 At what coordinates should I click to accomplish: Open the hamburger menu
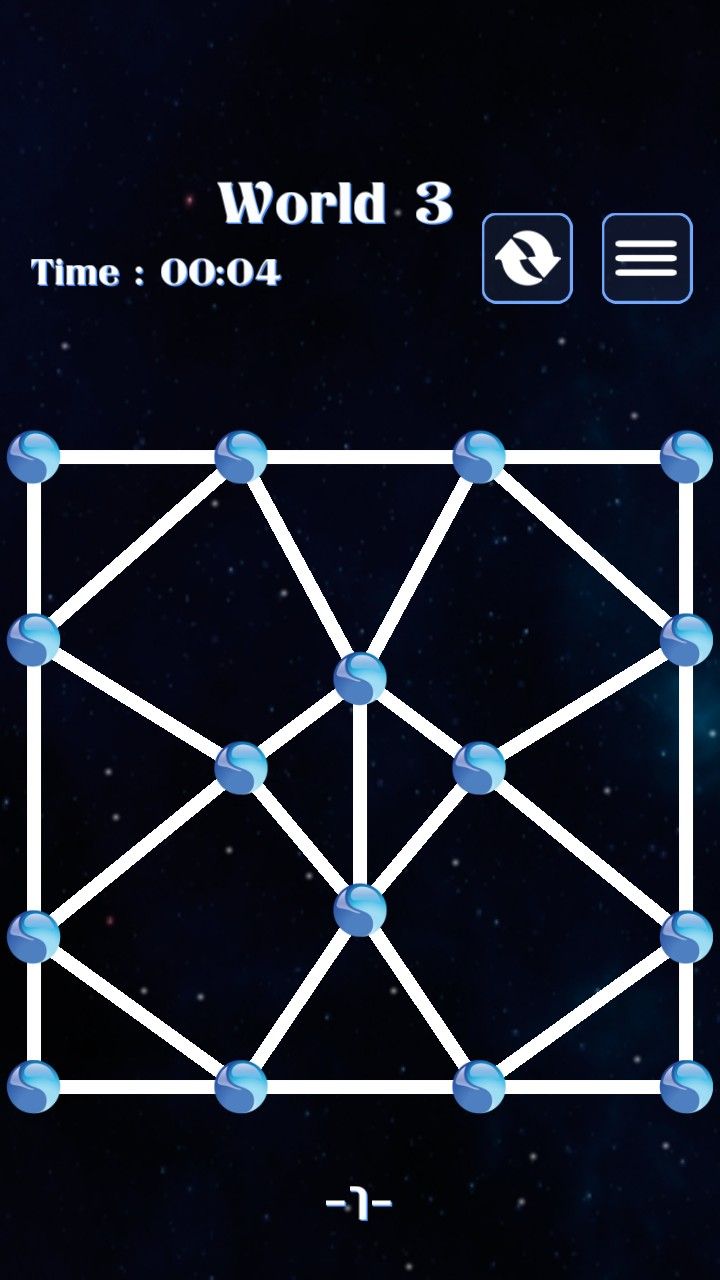point(647,258)
